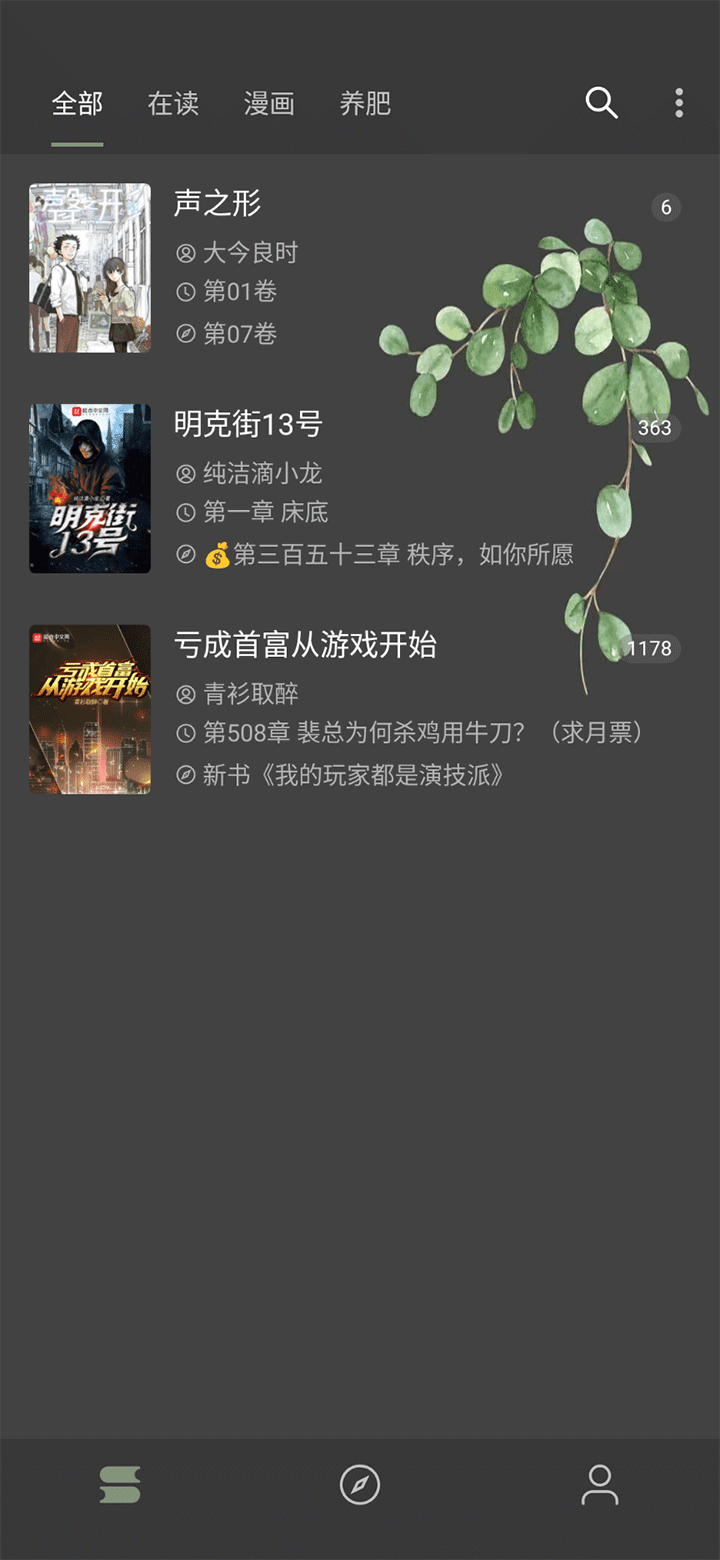Tap the 明克街13号 cover image
The height and width of the screenshot is (1560, 720).
point(90,489)
